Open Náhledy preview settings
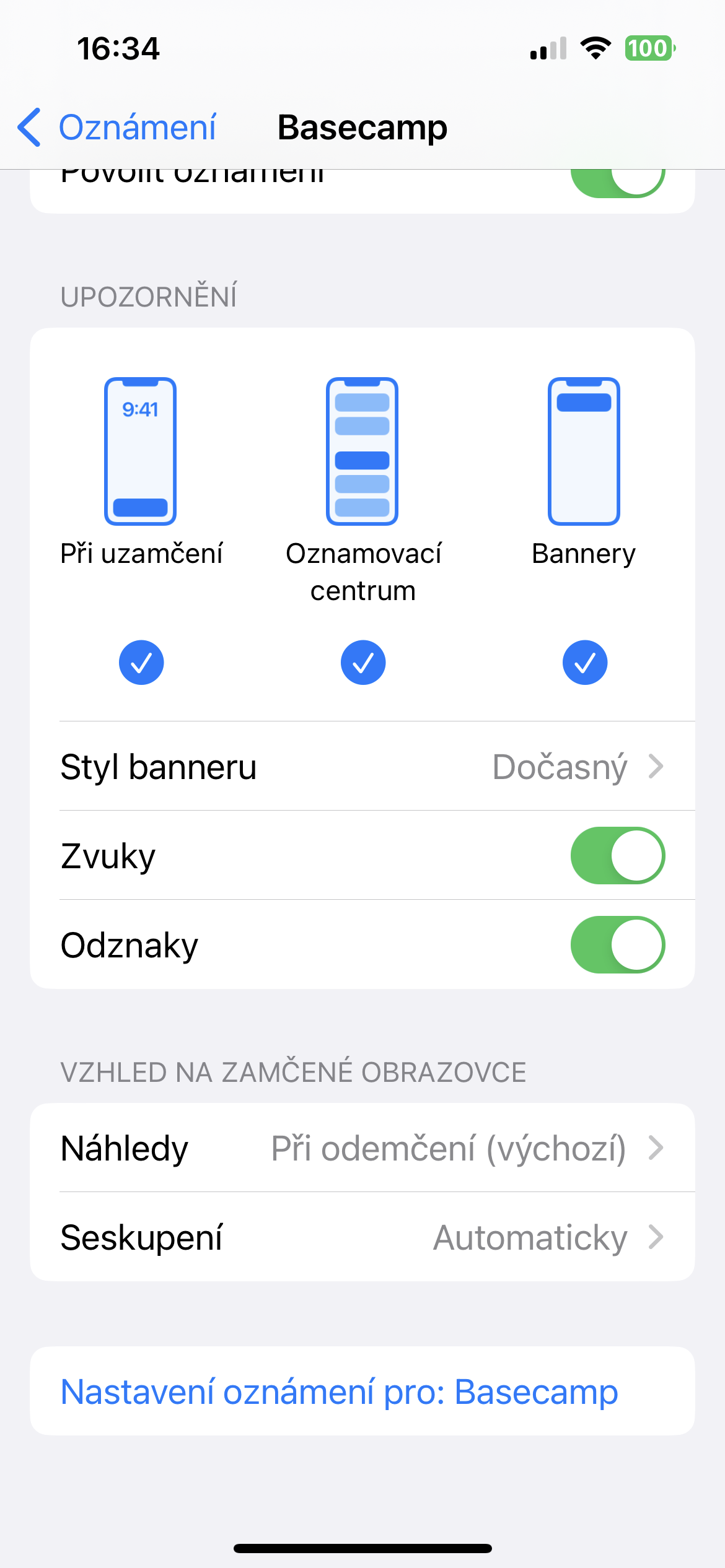Image resolution: width=725 pixels, height=1568 pixels. point(362,1148)
